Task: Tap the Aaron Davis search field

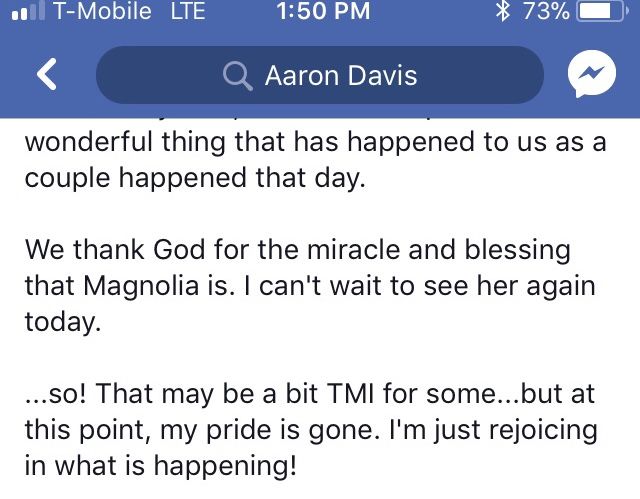Action: click(320, 76)
